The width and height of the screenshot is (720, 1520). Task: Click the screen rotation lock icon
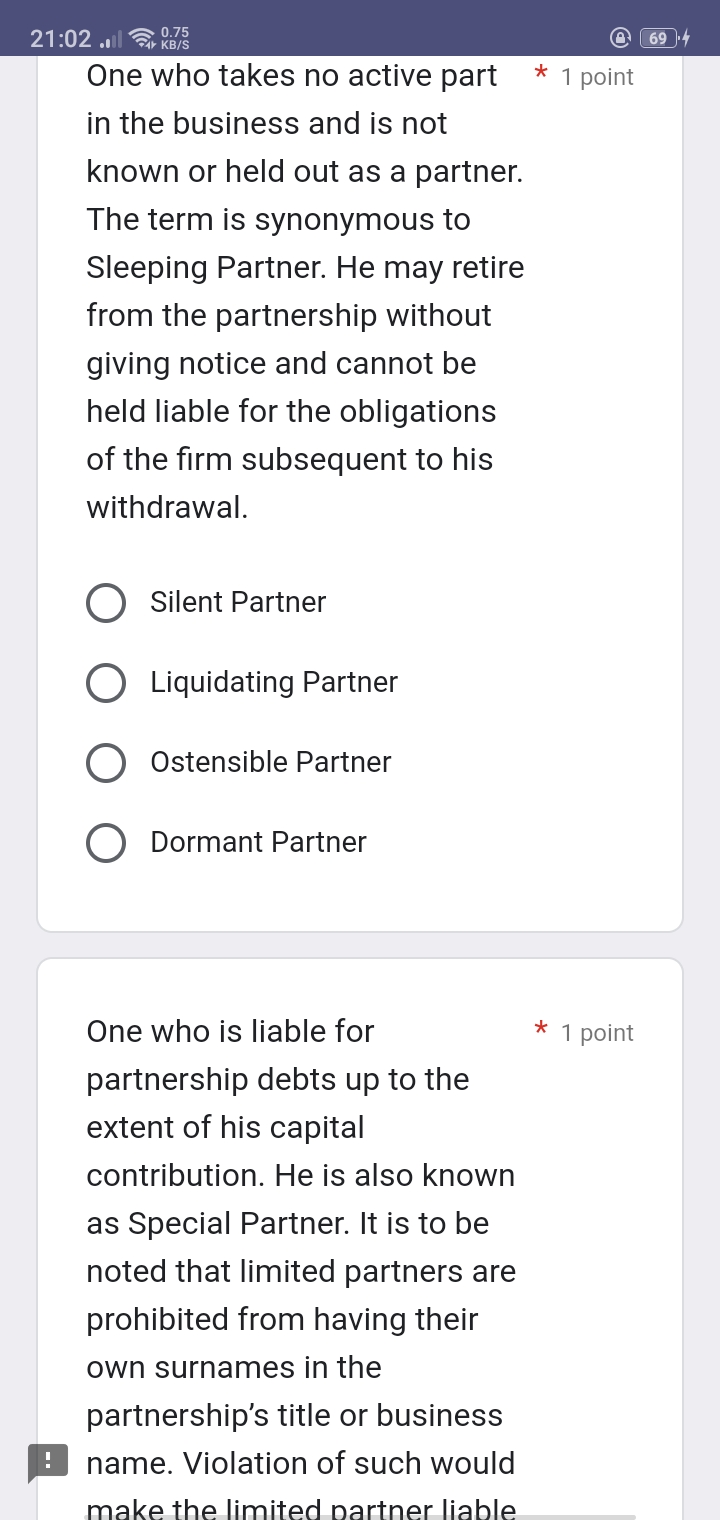pos(621,36)
